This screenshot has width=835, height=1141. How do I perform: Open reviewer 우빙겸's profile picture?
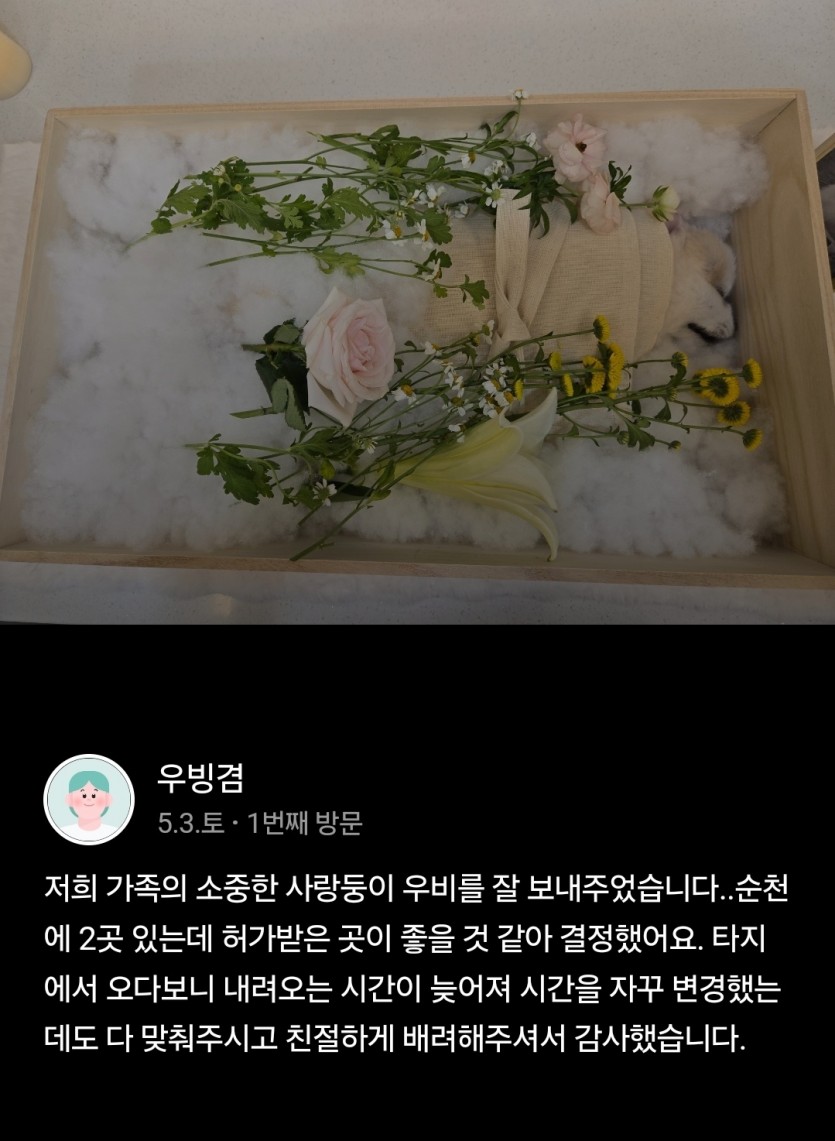[x=89, y=799]
